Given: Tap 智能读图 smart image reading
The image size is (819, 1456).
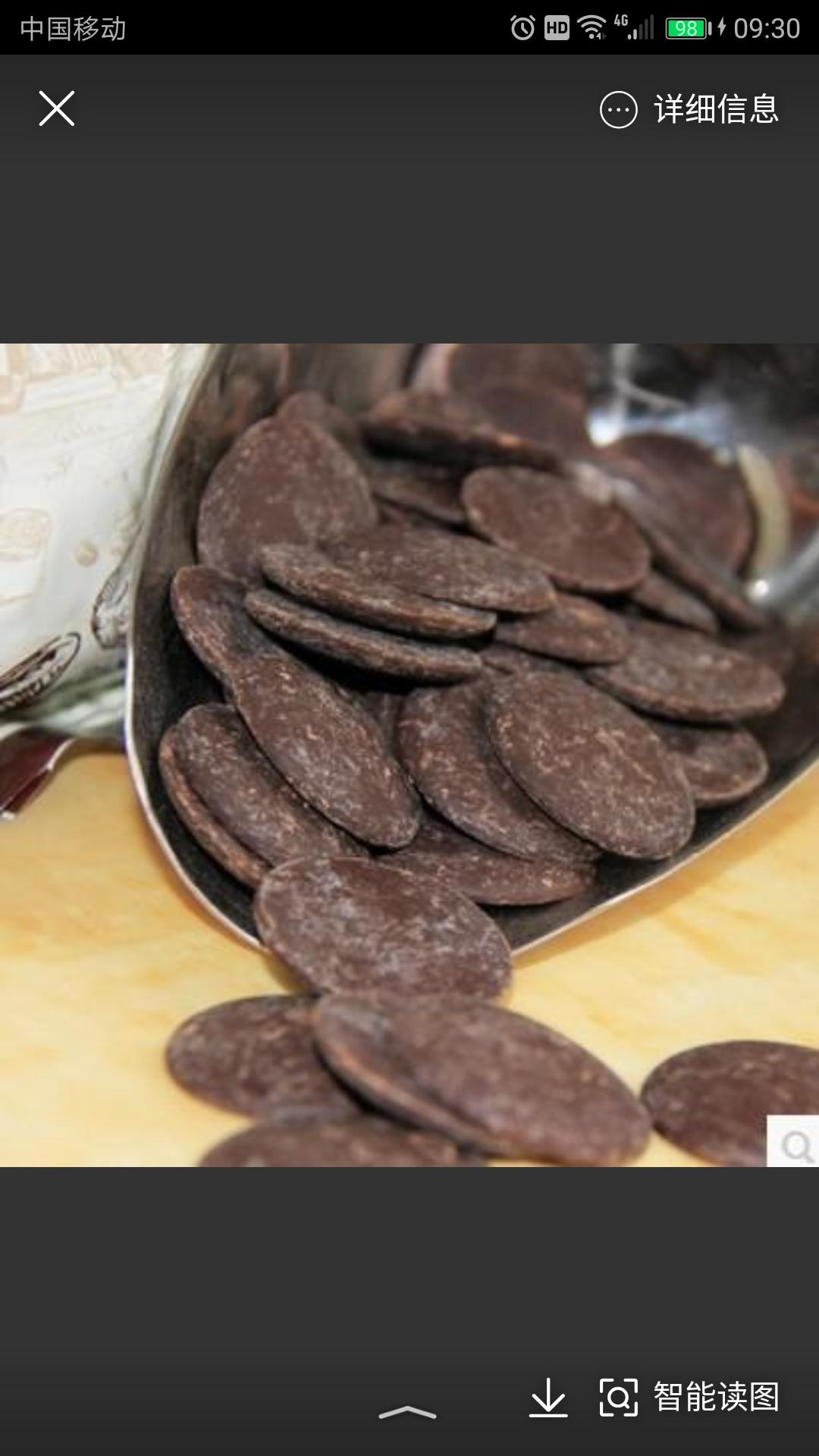Looking at the screenshot, I should [689, 1397].
